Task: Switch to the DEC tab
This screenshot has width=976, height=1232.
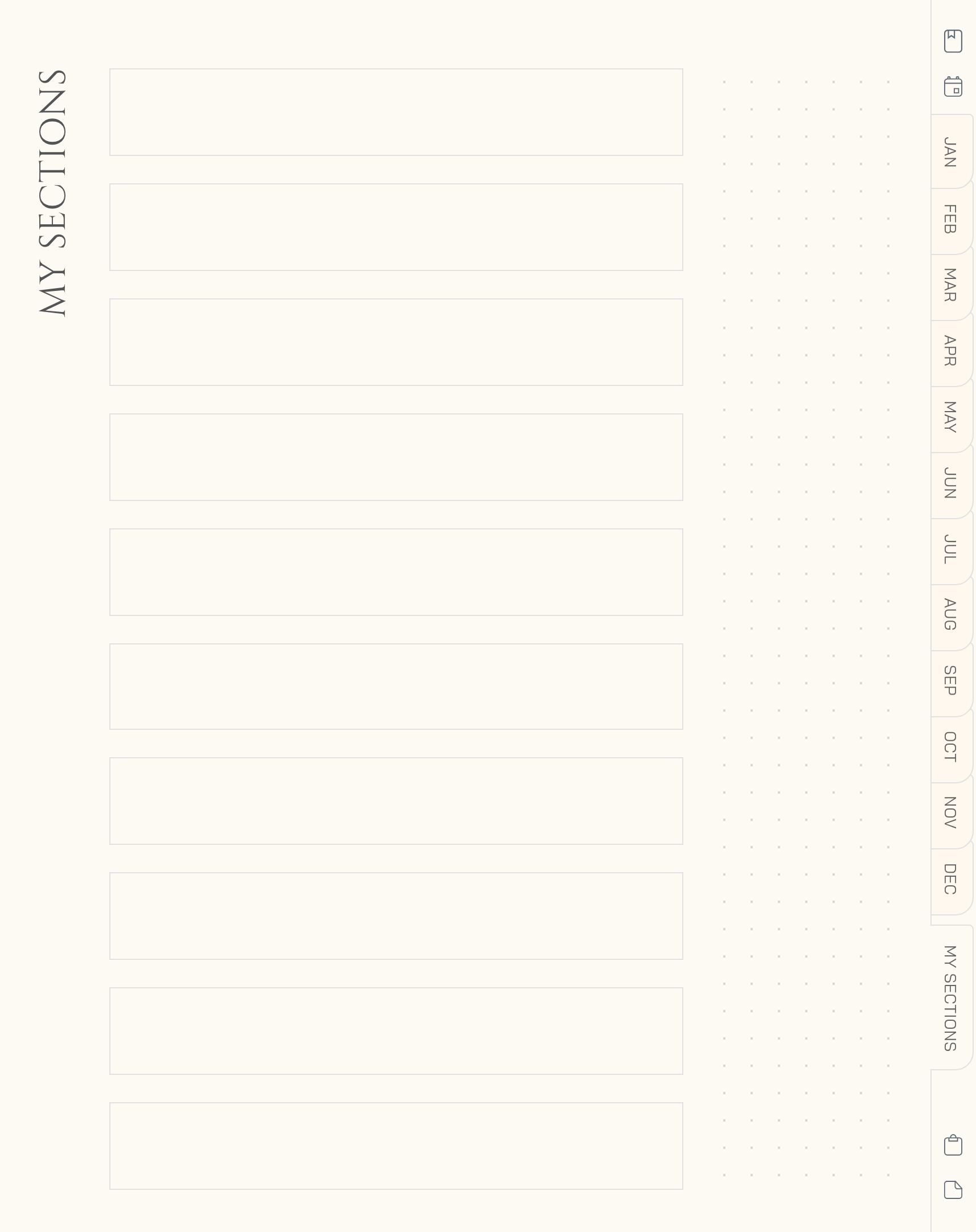Action: [x=950, y=879]
